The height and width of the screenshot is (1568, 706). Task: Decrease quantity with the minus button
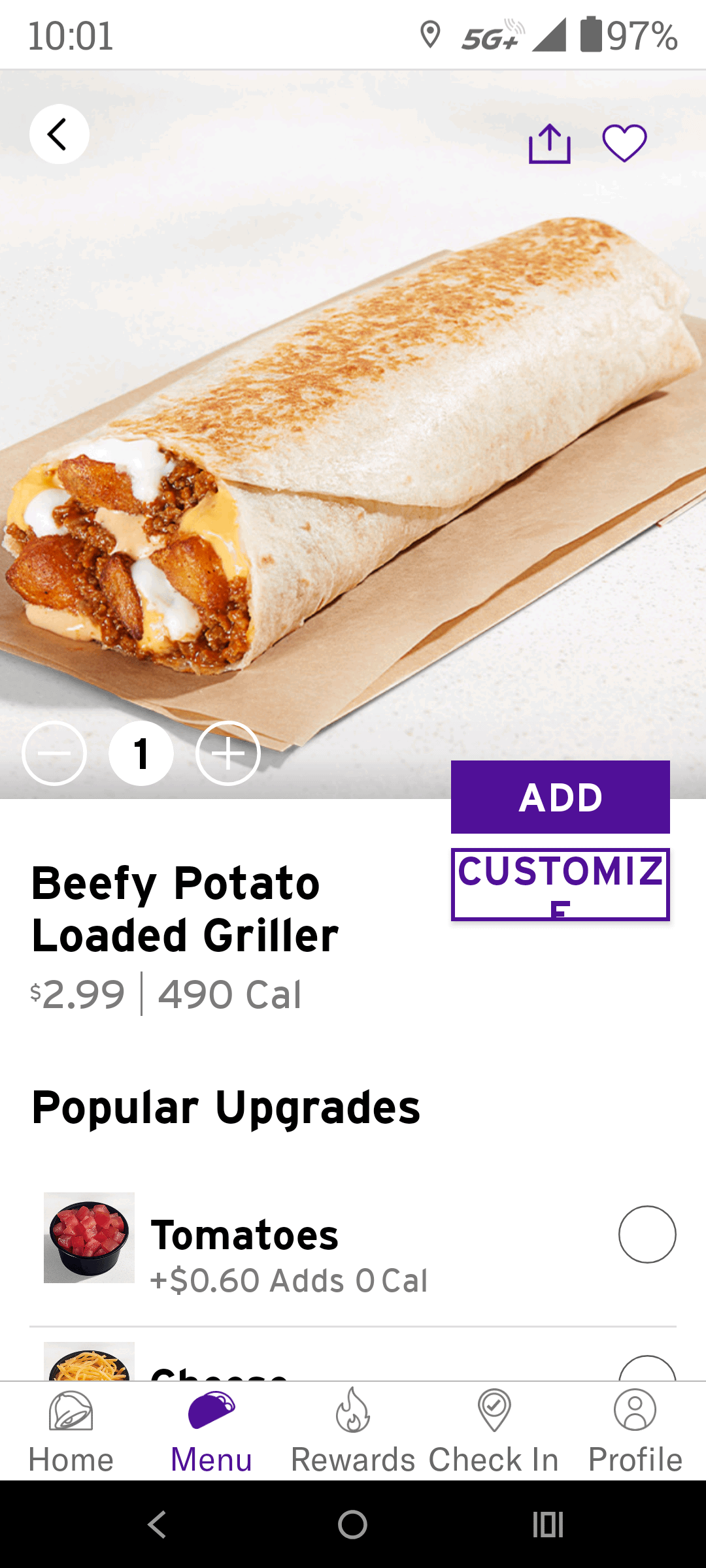pos(54,753)
